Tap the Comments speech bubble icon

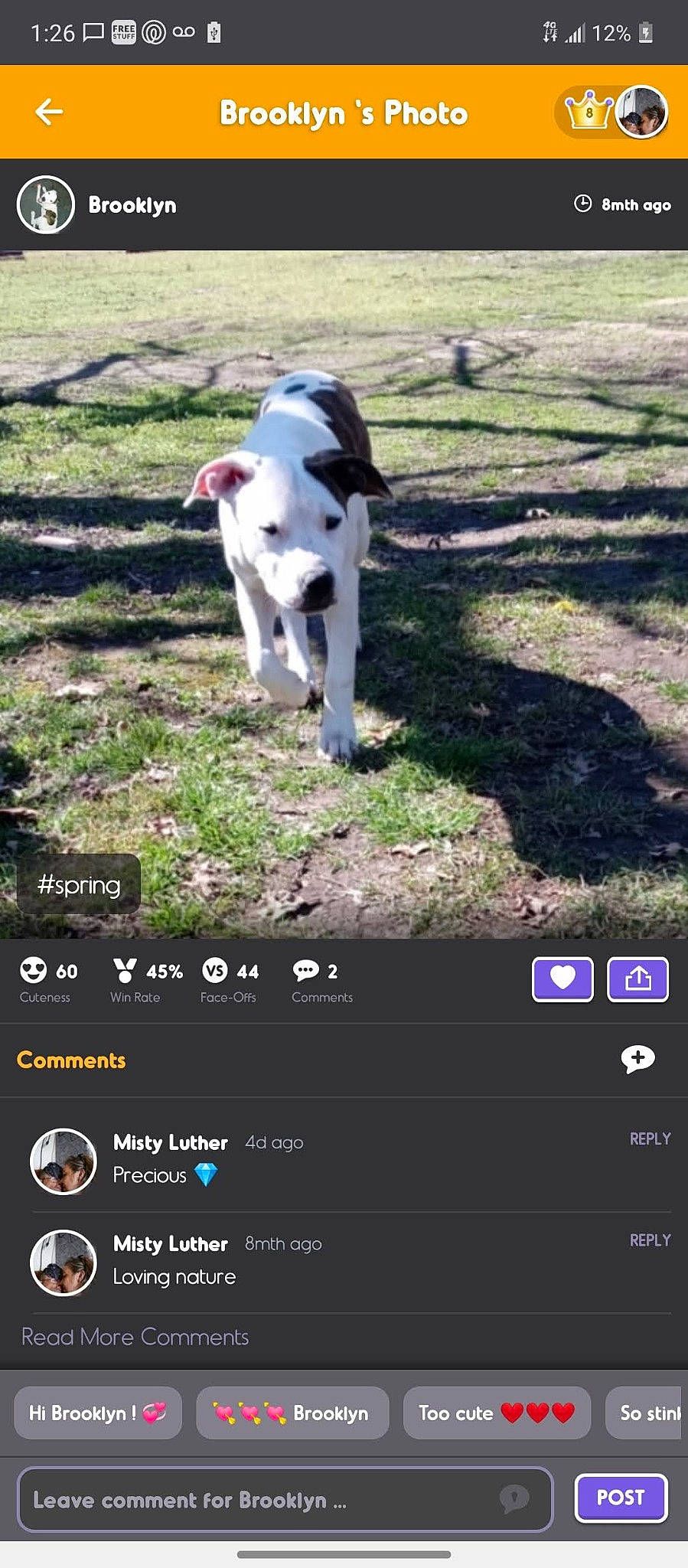coord(306,971)
